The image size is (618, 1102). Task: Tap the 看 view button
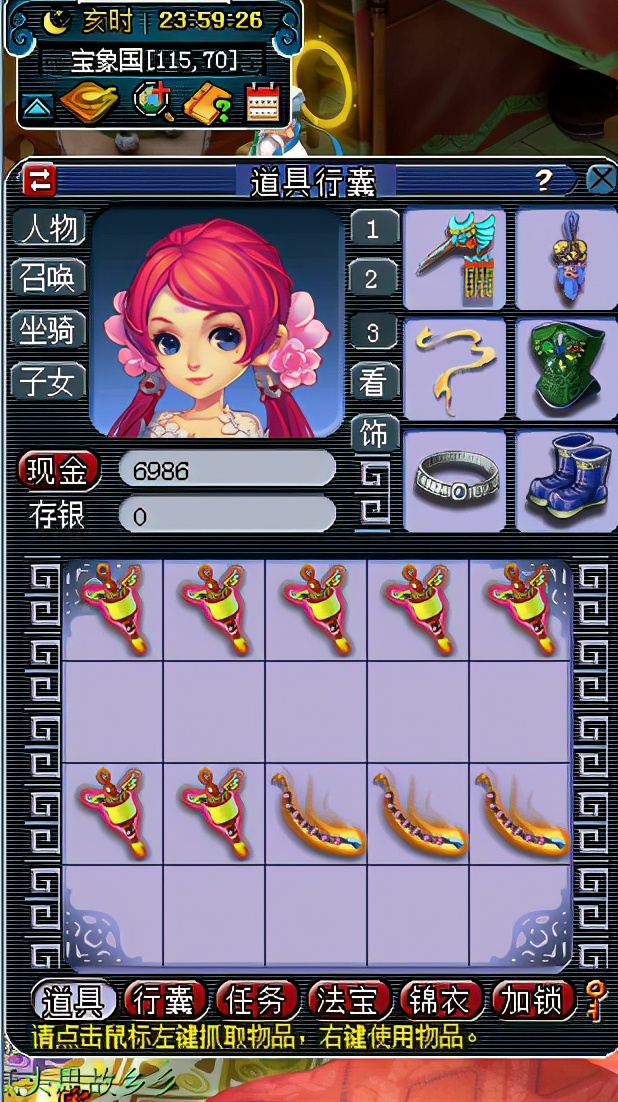click(x=375, y=382)
